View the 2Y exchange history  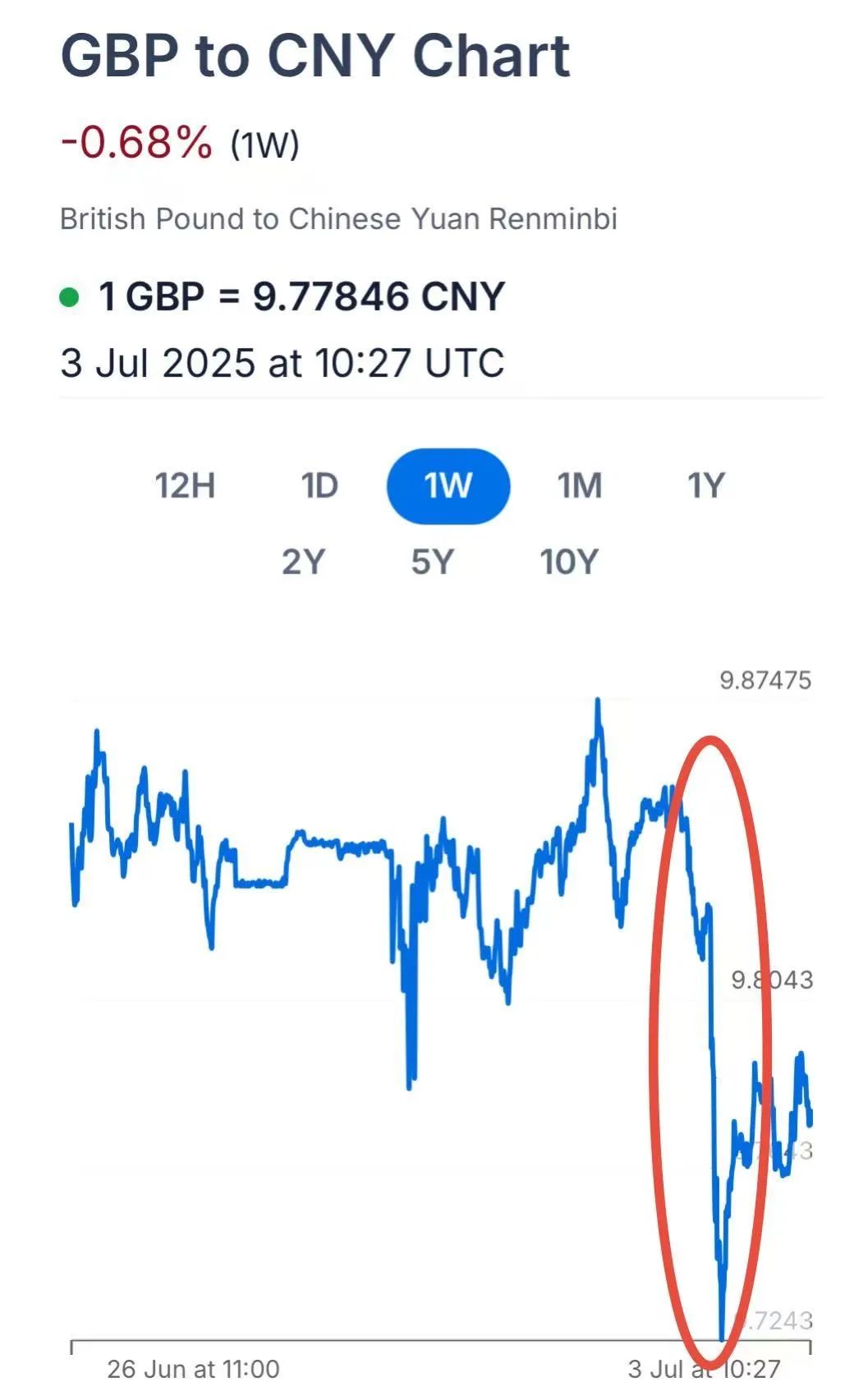303,562
